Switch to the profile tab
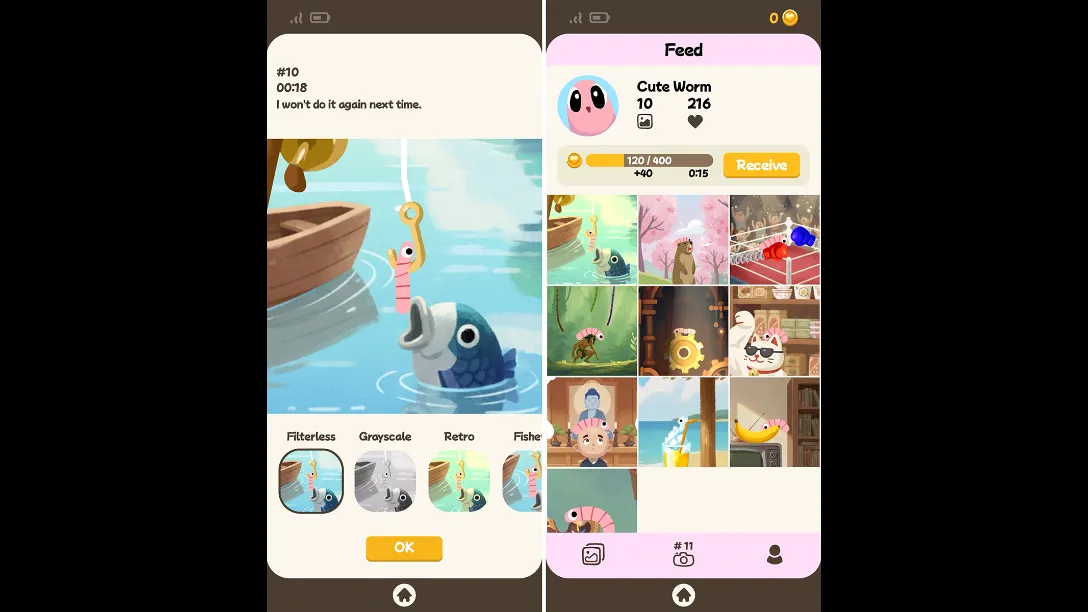The height and width of the screenshot is (612, 1088). 774,555
